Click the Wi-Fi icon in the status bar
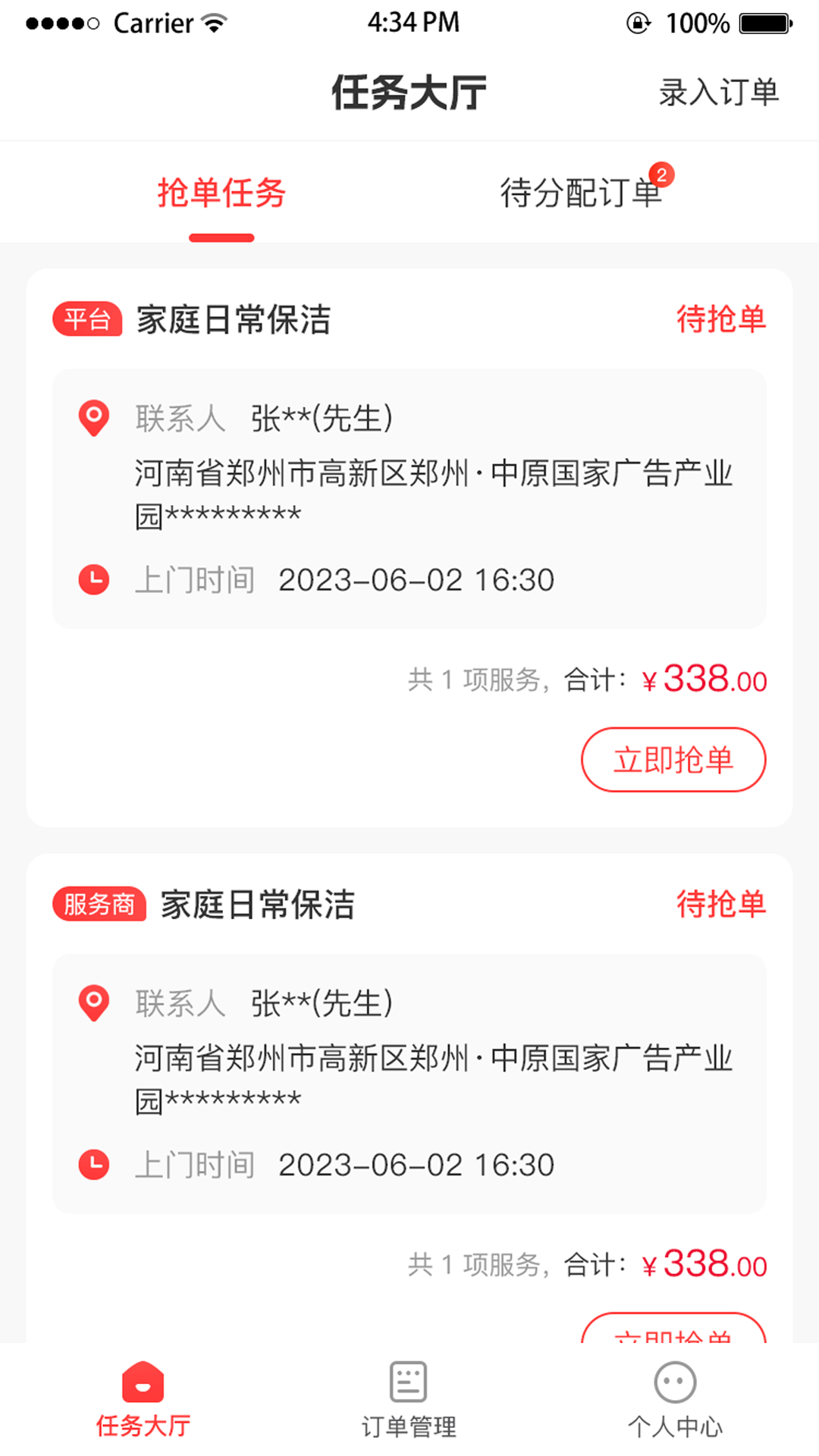 click(x=213, y=23)
